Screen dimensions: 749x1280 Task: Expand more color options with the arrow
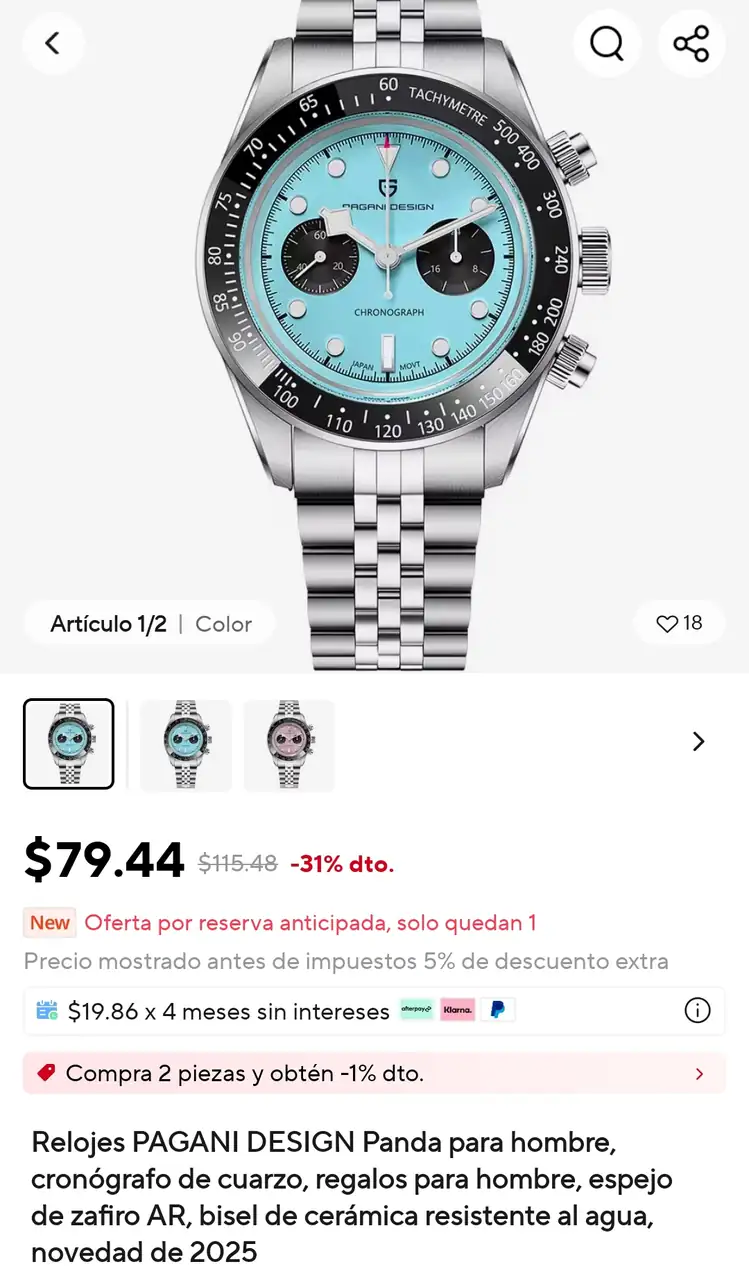pos(698,742)
